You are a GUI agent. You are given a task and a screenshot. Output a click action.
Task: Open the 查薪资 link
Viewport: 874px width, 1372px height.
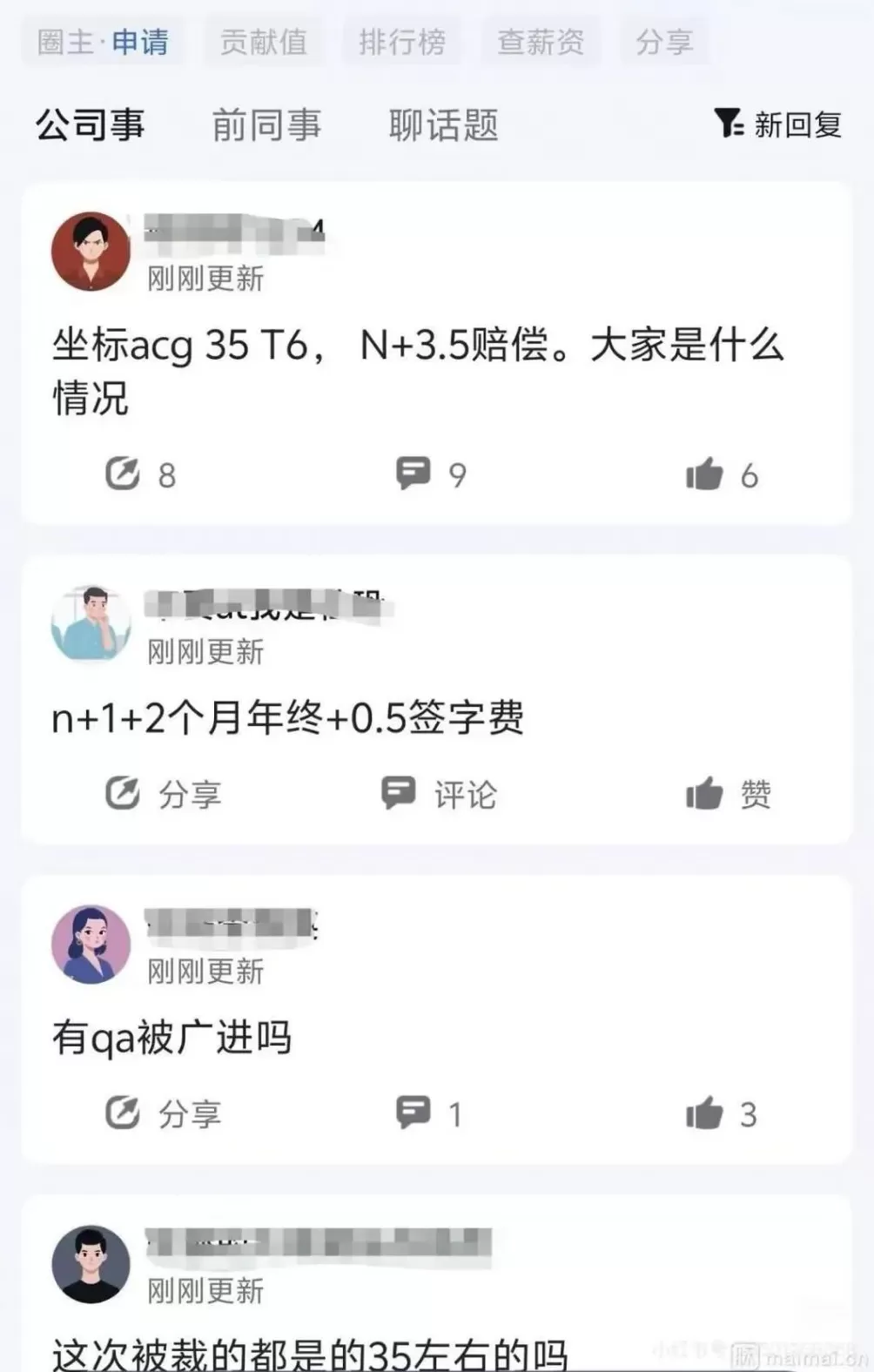pos(540,41)
